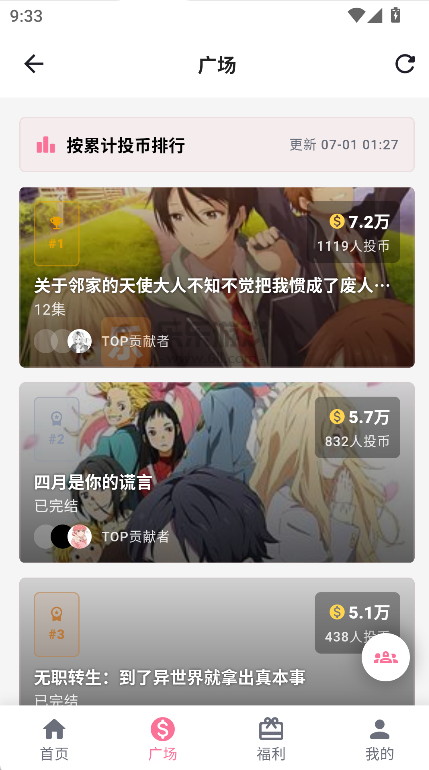The height and width of the screenshot is (770, 429).
Task: Select the 广场 tab
Action: click(162, 738)
